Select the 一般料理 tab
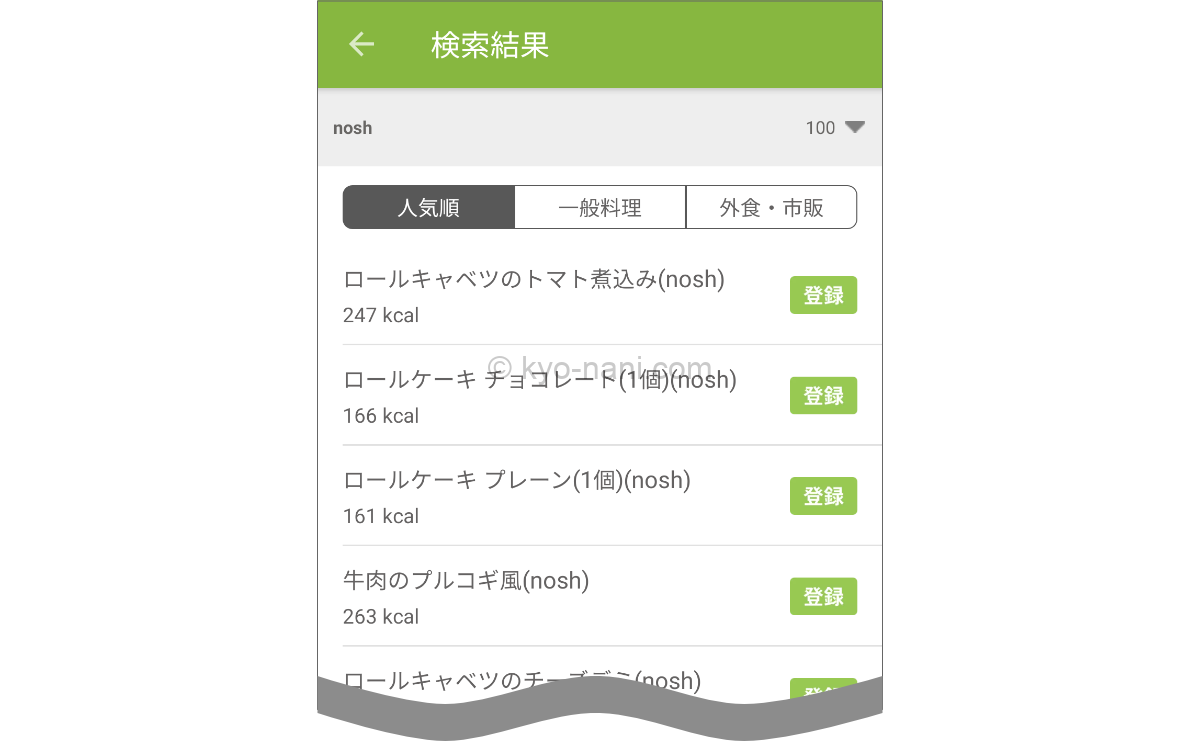Image resolution: width=1200 pixels, height=742 pixels. coord(600,208)
